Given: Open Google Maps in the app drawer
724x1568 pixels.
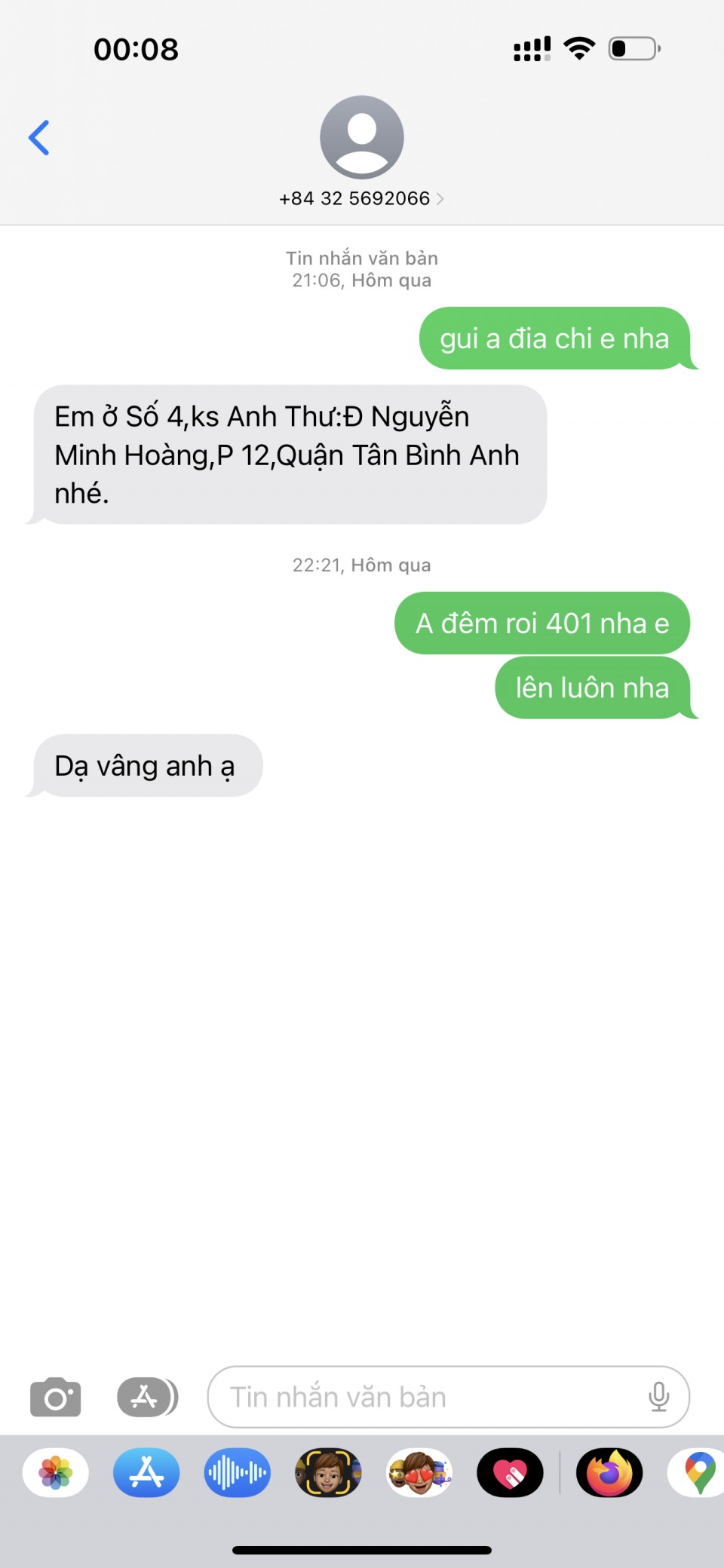Looking at the screenshot, I should [x=698, y=1472].
